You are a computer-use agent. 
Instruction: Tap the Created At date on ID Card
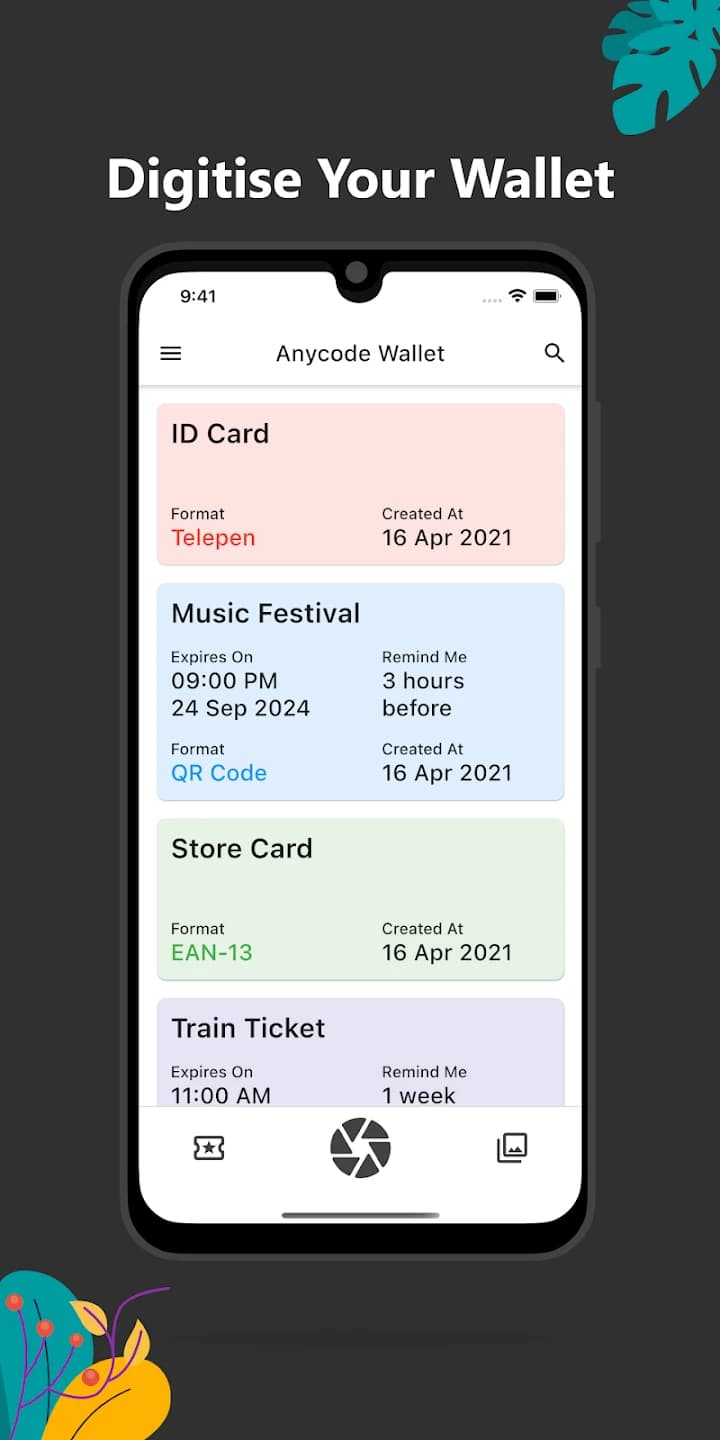coord(447,537)
